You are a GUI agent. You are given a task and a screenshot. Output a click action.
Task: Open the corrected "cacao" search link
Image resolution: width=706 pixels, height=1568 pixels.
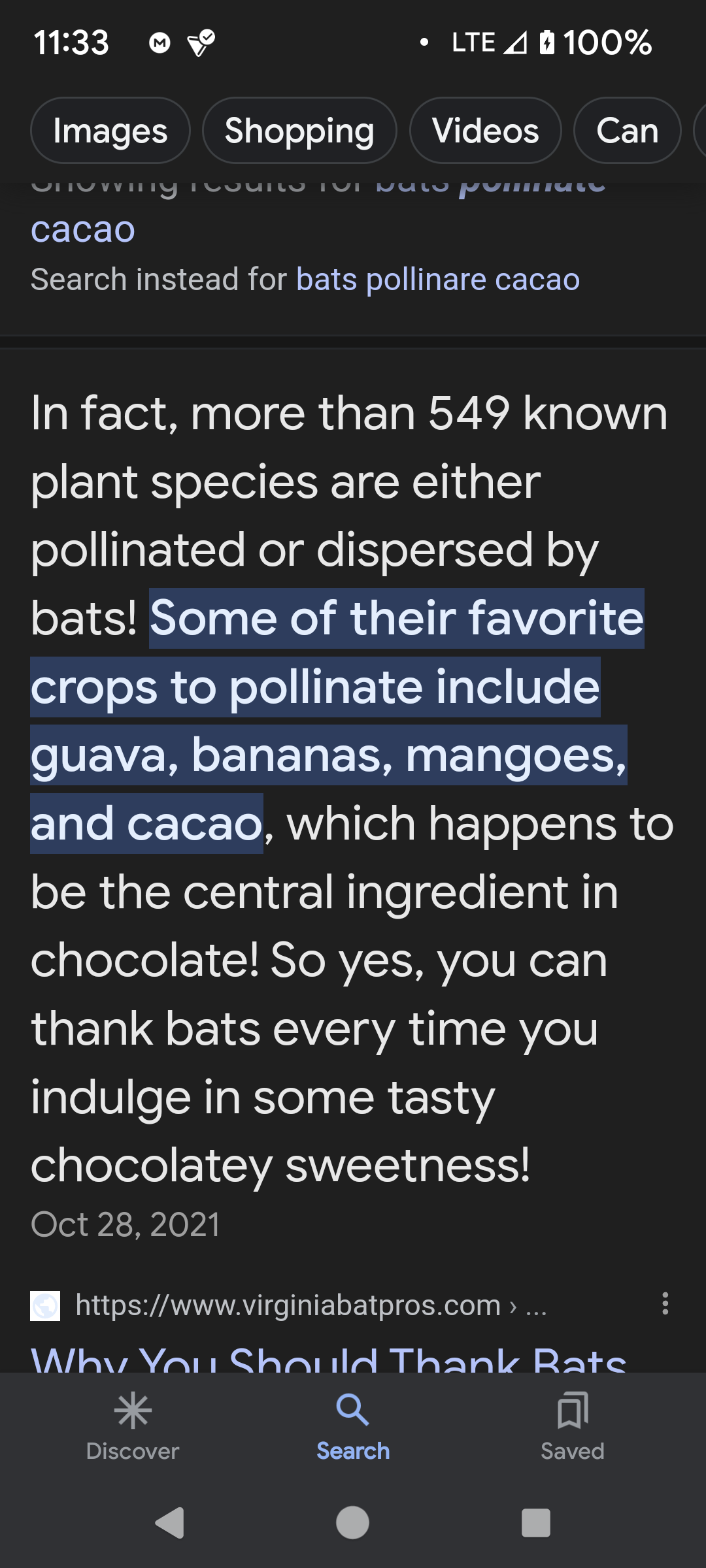83,229
